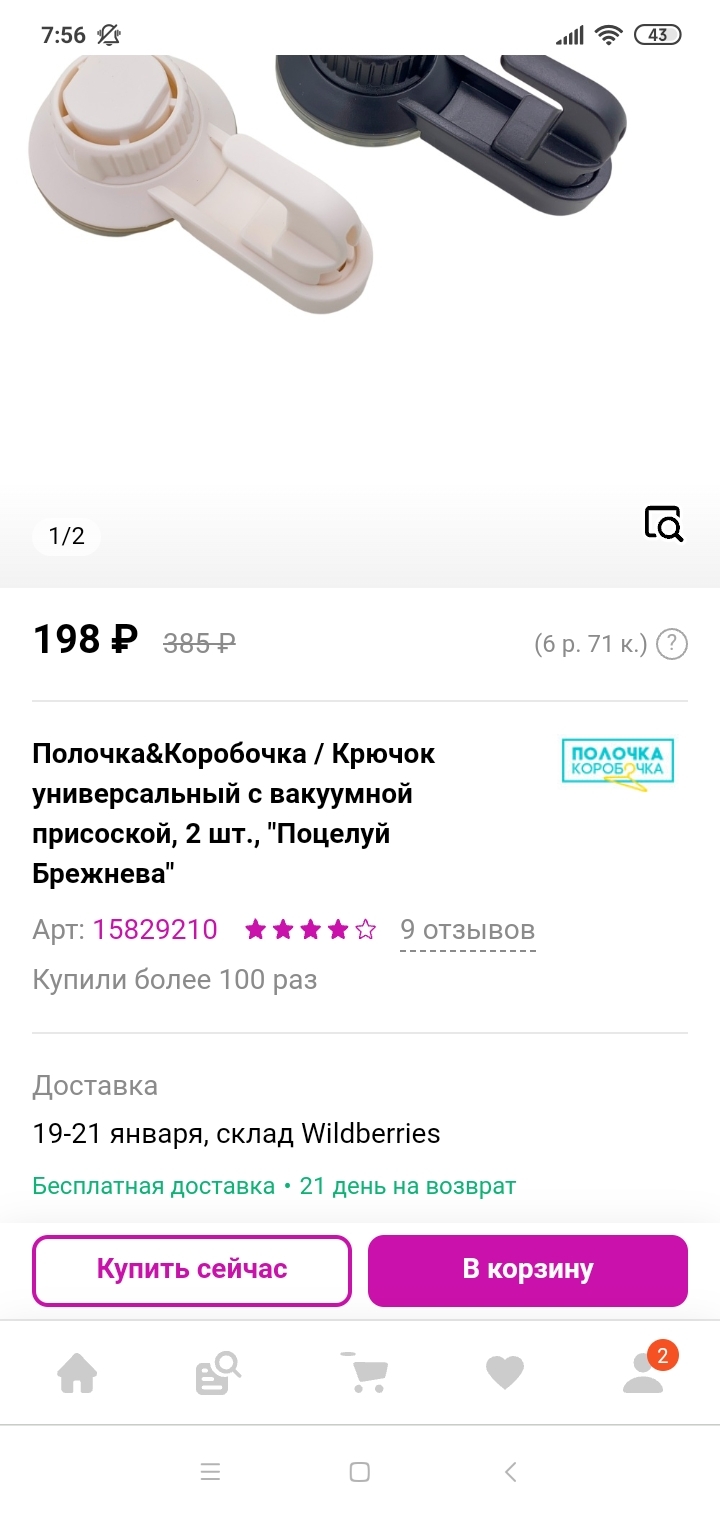Go to the home tab
720x1520 pixels.
coord(77,1372)
